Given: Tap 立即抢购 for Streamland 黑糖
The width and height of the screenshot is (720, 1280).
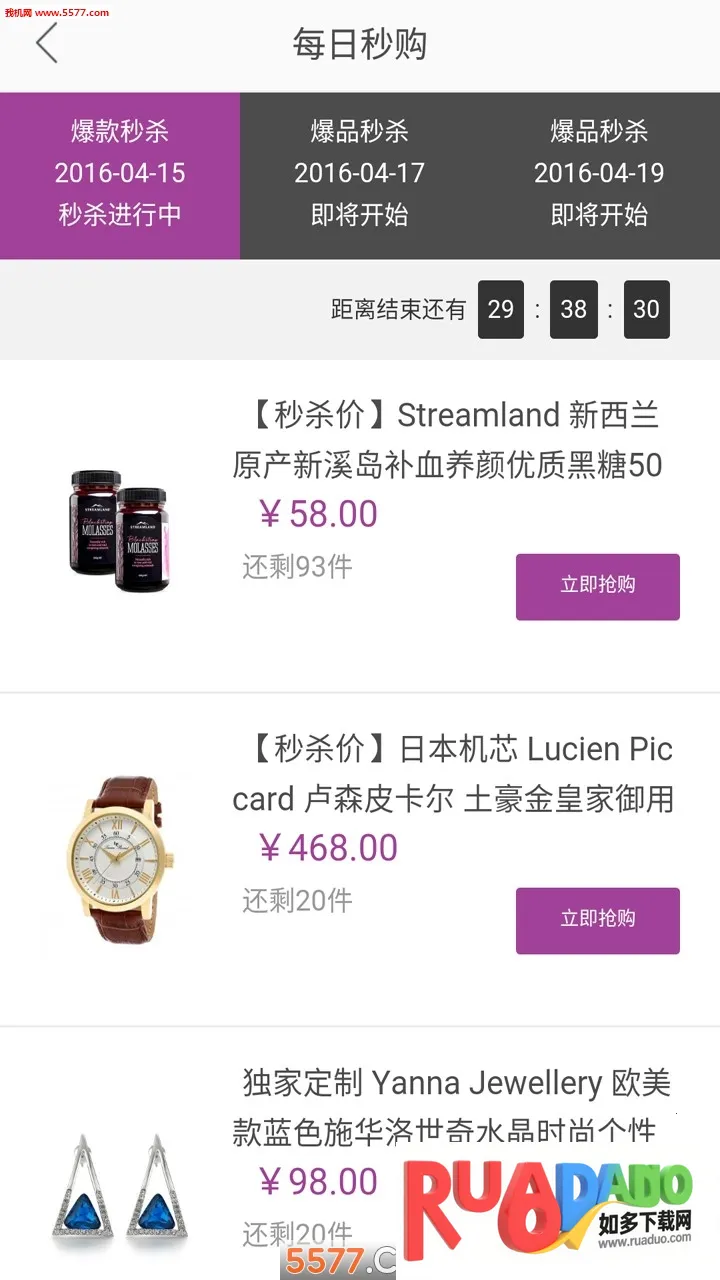Looking at the screenshot, I should pyautogui.click(x=597, y=586).
